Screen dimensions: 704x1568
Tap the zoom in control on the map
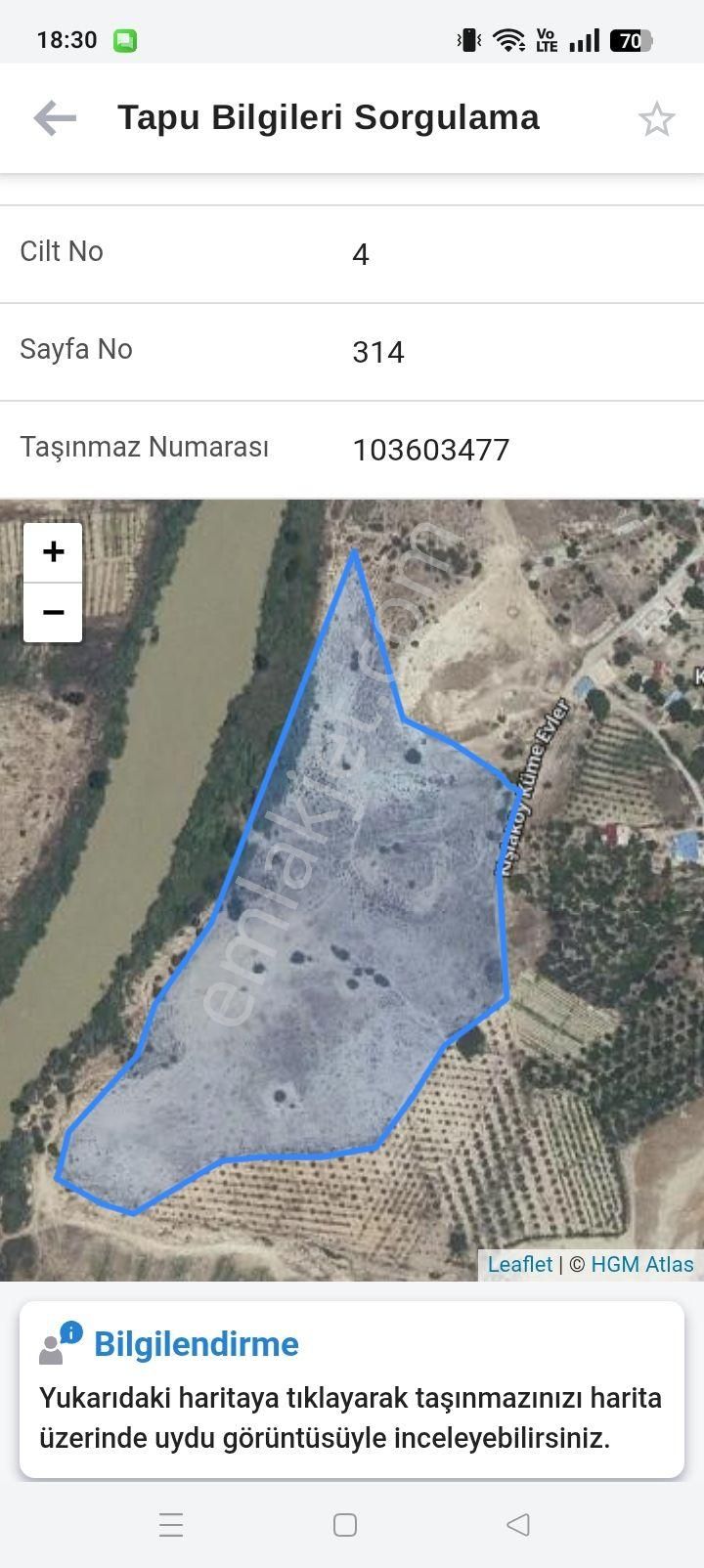click(x=52, y=551)
